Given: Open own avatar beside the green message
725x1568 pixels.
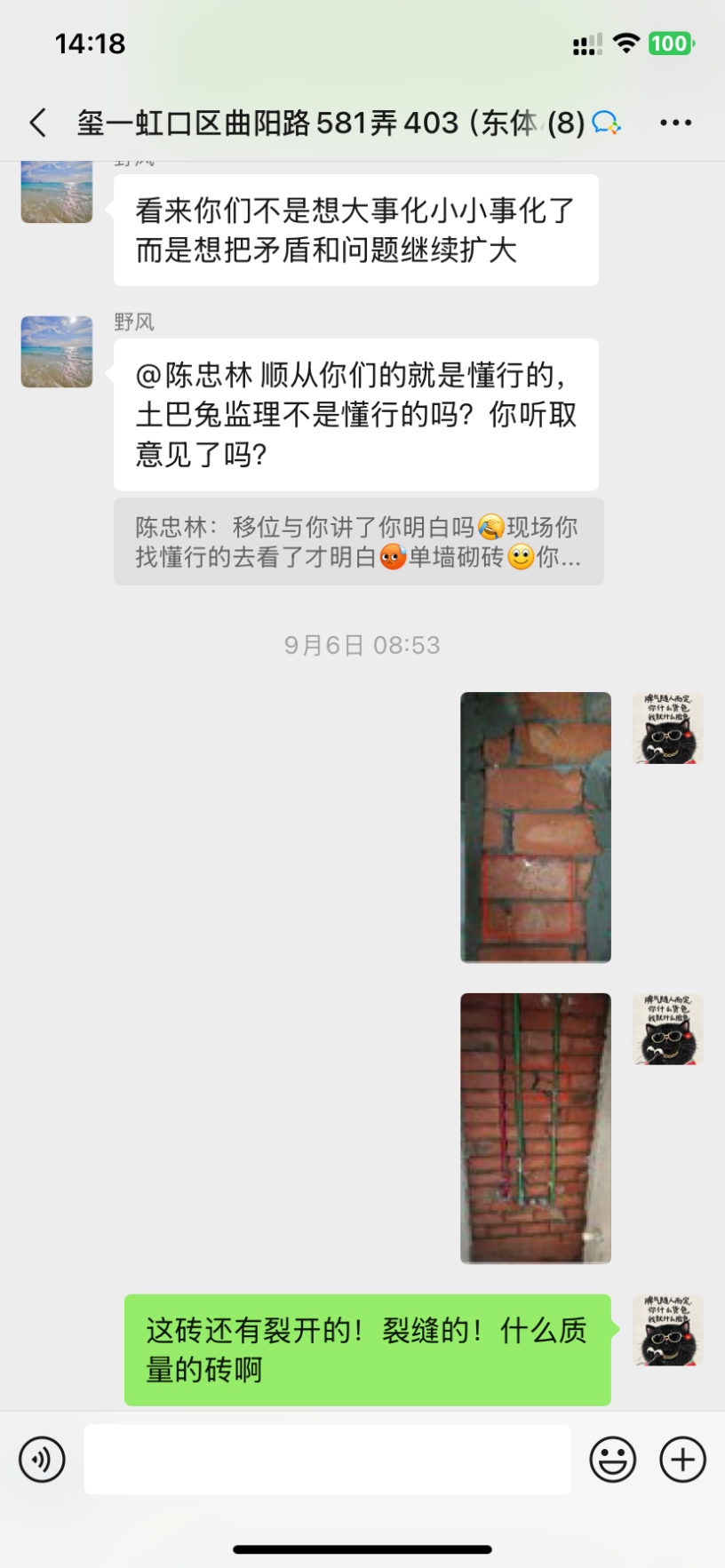Looking at the screenshot, I should click(667, 1330).
